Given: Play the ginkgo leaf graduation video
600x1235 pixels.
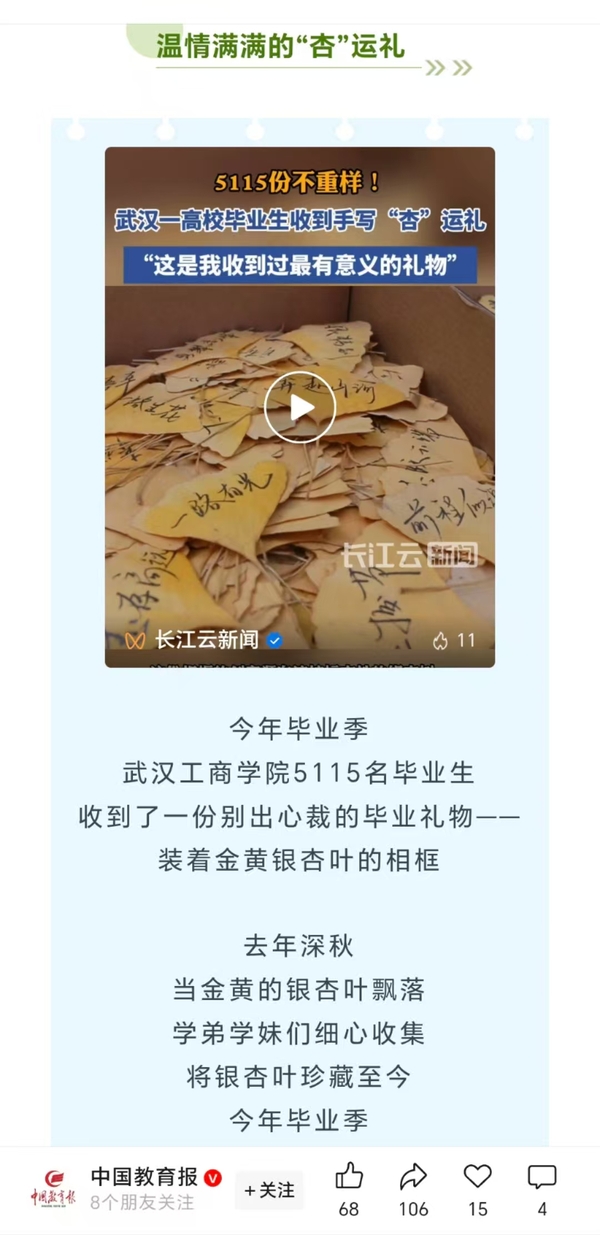Looking at the screenshot, I should 299,406.
